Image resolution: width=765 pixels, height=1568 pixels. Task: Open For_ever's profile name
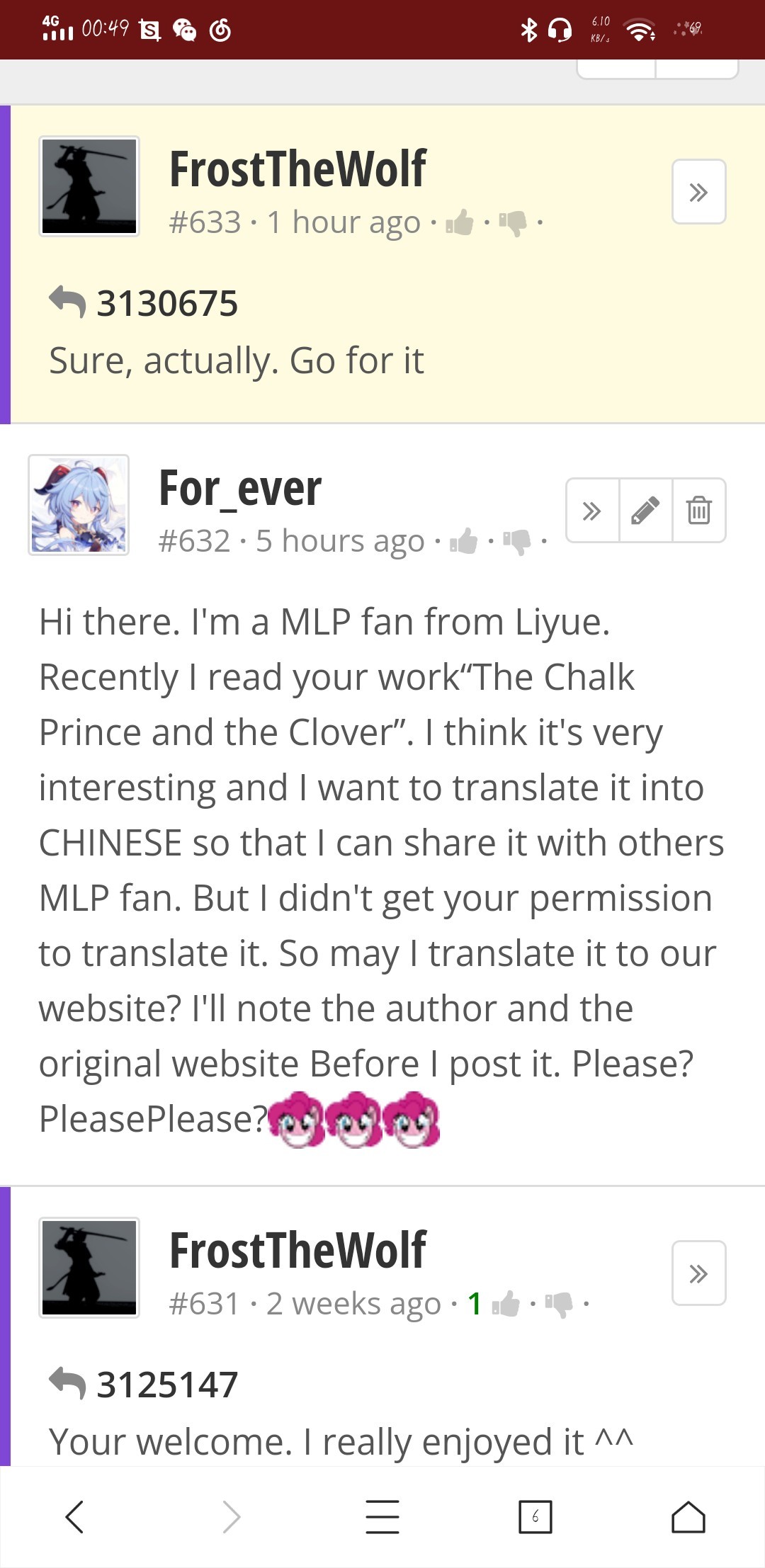240,489
